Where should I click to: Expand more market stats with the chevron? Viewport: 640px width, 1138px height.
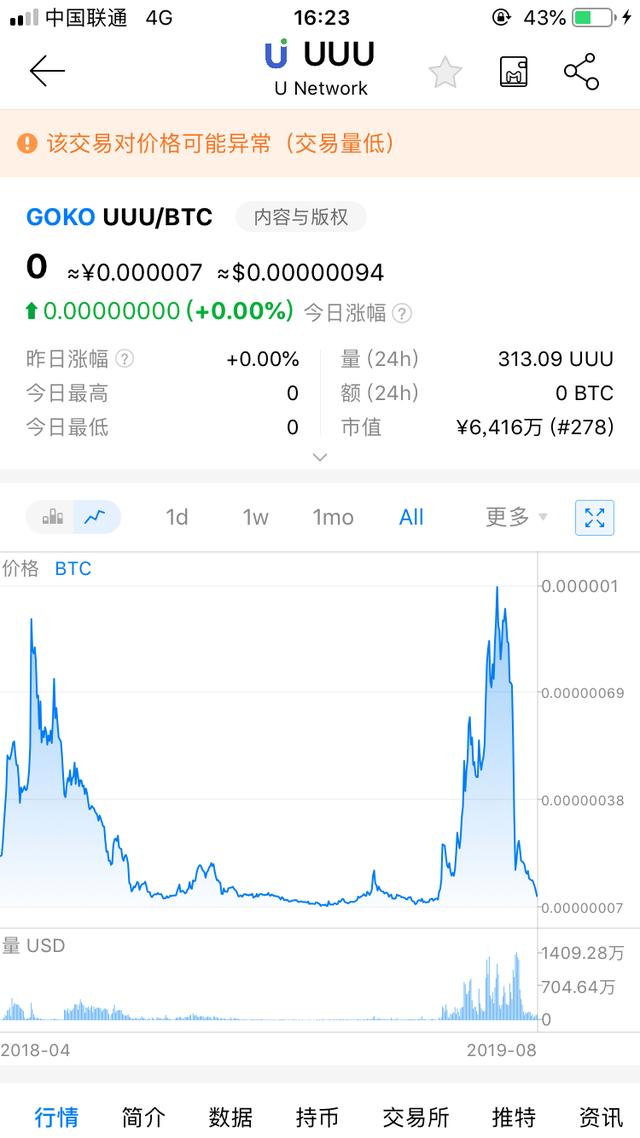pos(320,457)
